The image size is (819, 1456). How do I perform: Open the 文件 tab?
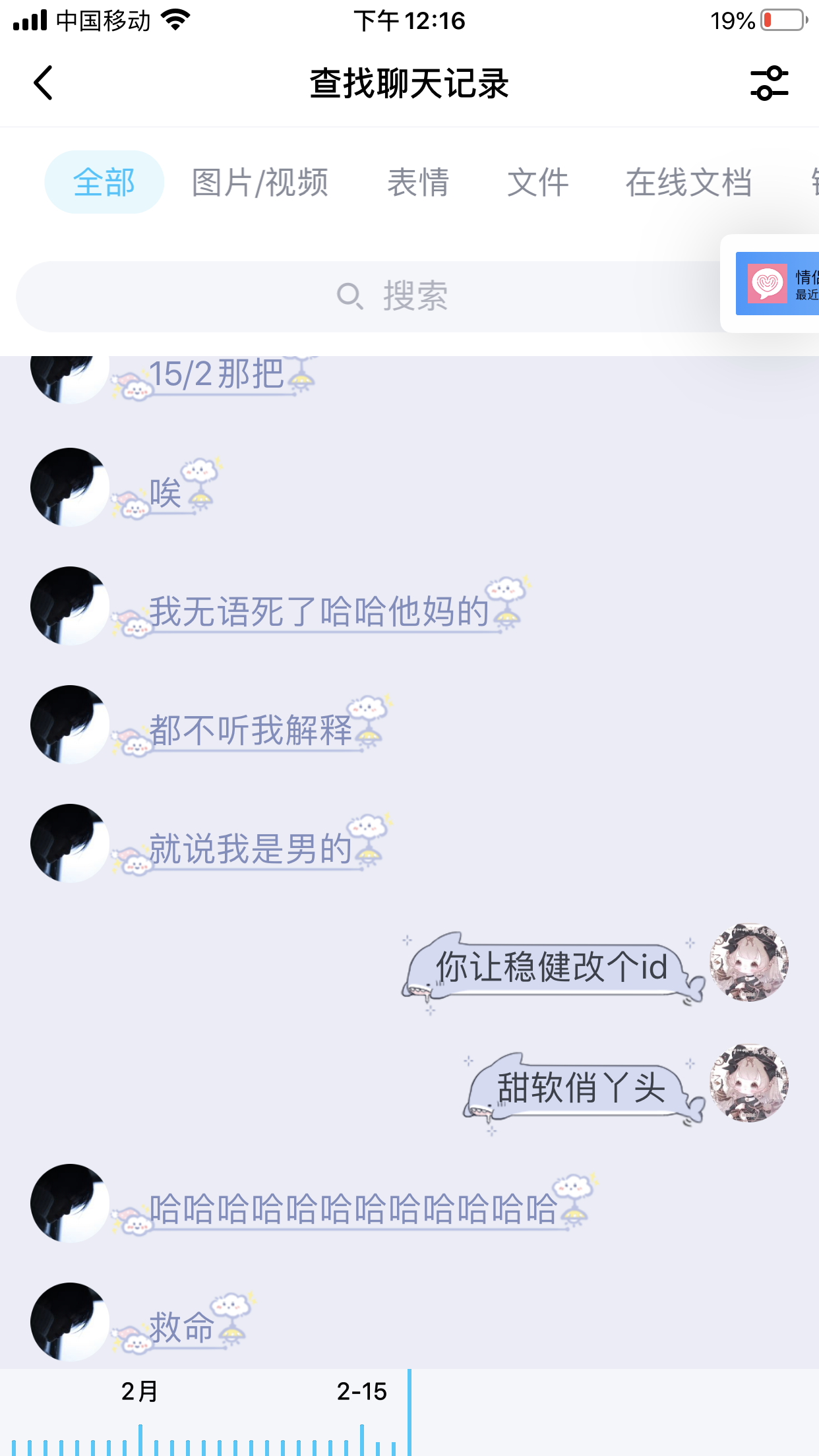(537, 182)
